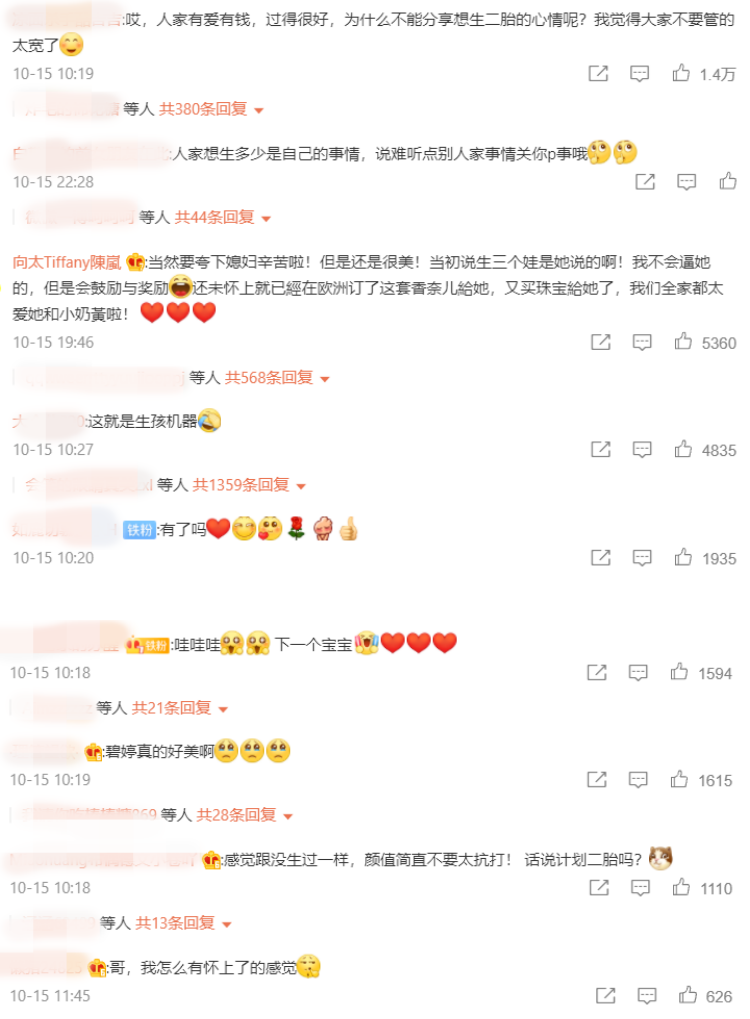750x1019 pixels.
Task: Share the 有了吗 comment
Action: (x=600, y=557)
